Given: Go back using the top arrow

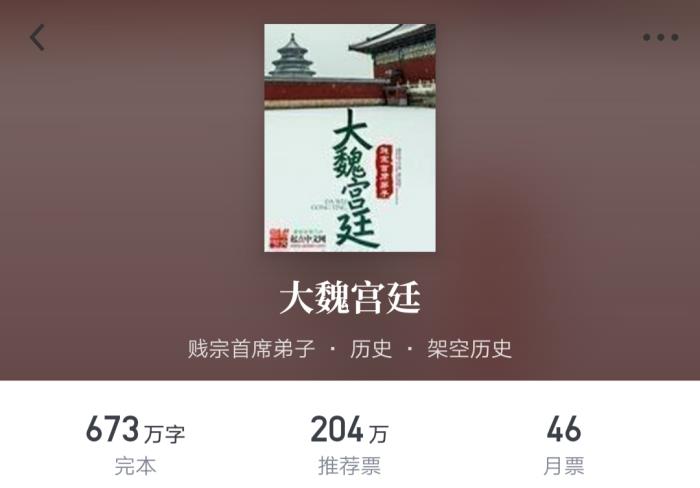Looking at the screenshot, I should [x=37, y=38].
